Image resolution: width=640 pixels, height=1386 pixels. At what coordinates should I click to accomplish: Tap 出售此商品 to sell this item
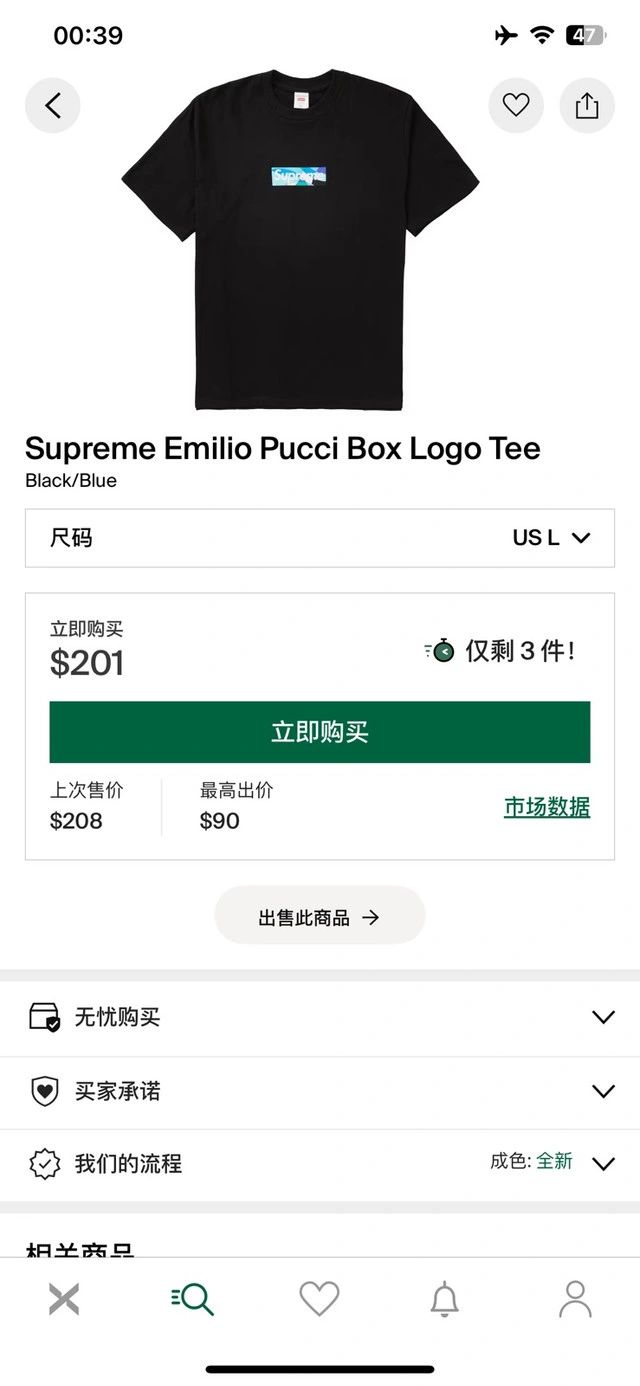(320, 916)
